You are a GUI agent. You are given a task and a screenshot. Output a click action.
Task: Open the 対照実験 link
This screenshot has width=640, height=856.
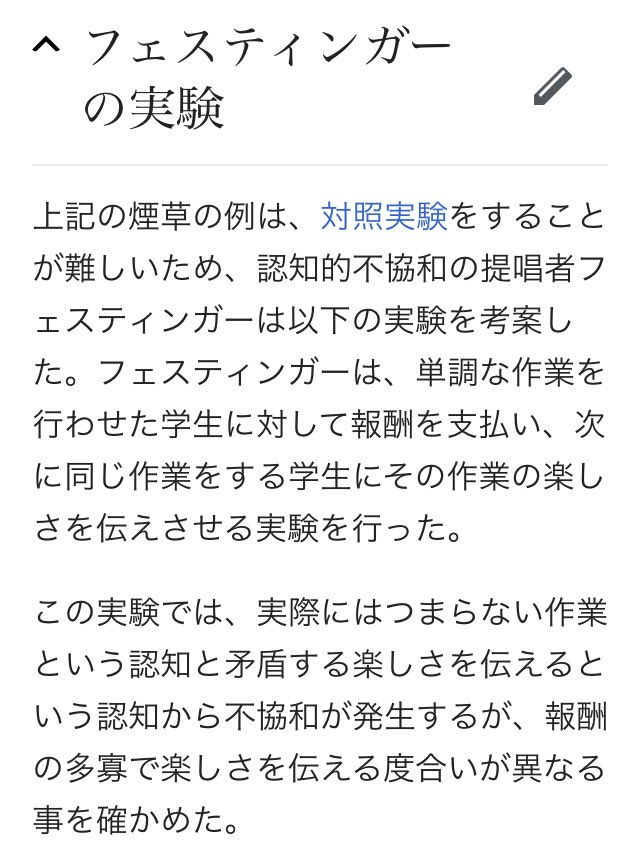pos(384,215)
